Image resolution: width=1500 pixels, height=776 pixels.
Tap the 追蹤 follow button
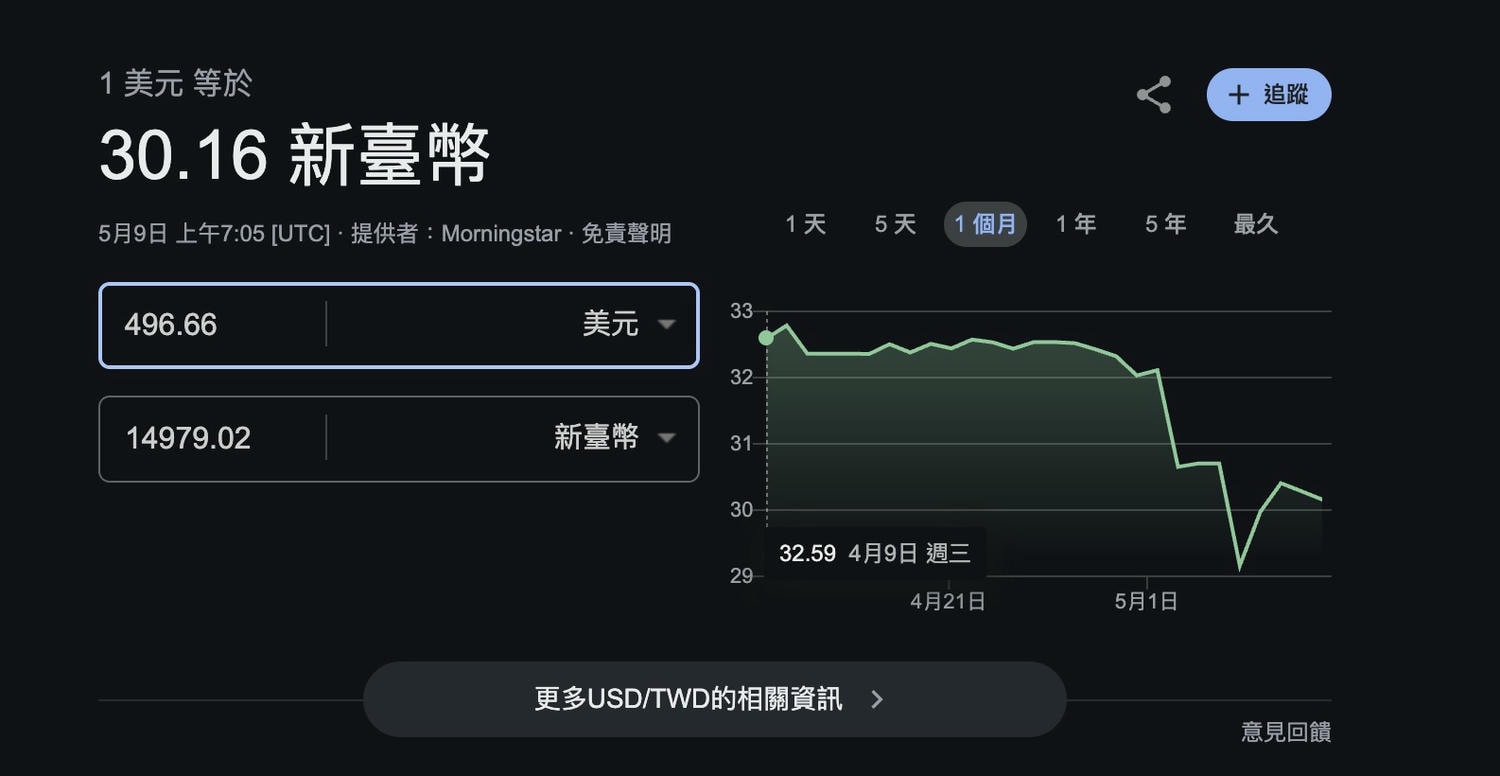click(x=1268, y=95)
